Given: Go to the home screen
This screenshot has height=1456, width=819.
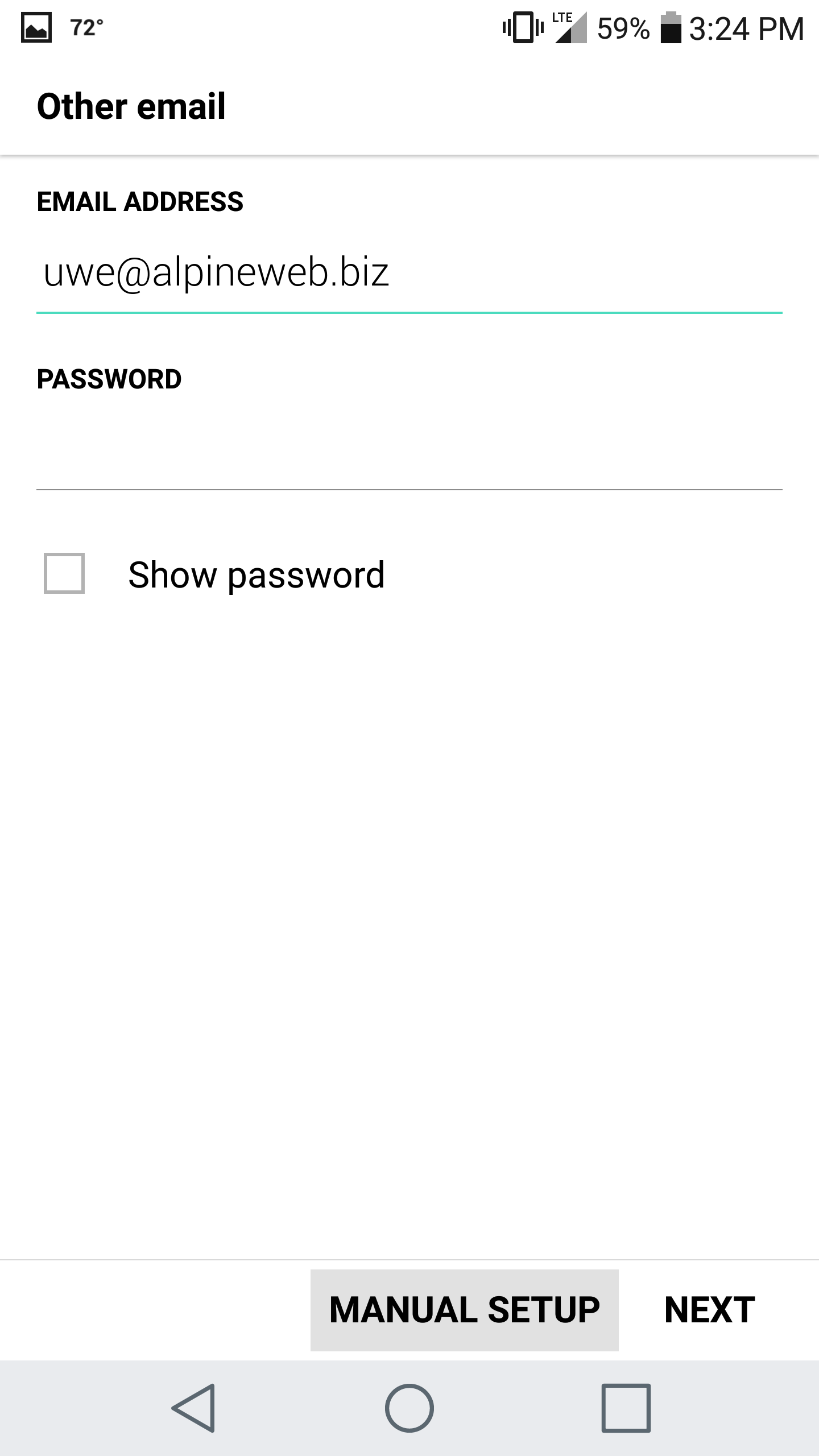Looking at the screenshot, I should point(409,1408).
